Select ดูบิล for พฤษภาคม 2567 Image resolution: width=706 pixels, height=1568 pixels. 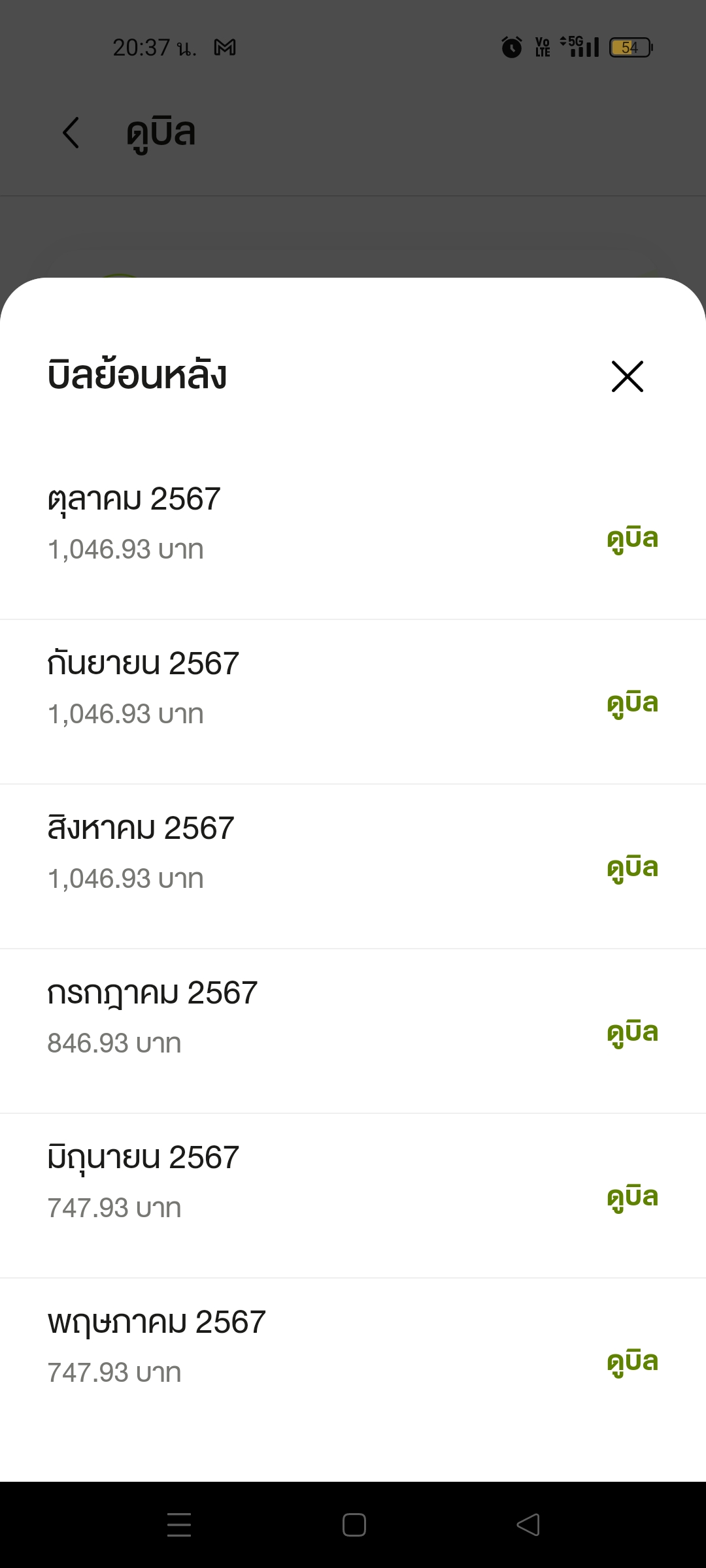click(632, 1362)
